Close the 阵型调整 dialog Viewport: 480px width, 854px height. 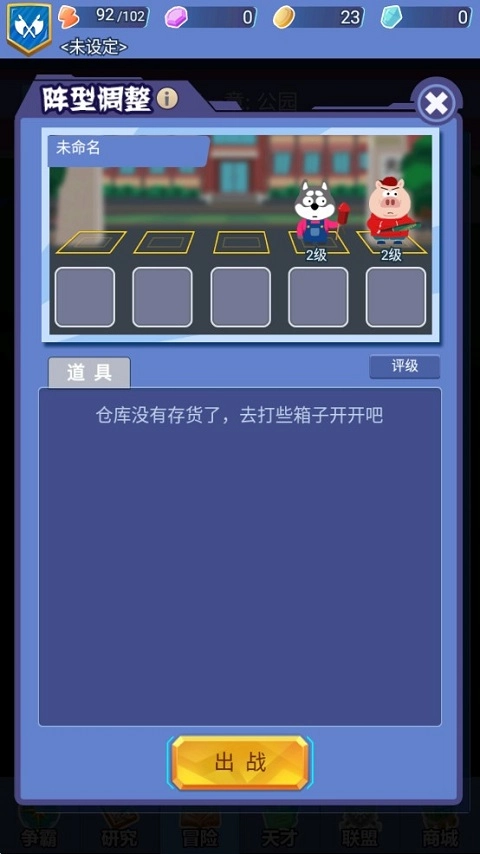point(437,102)
